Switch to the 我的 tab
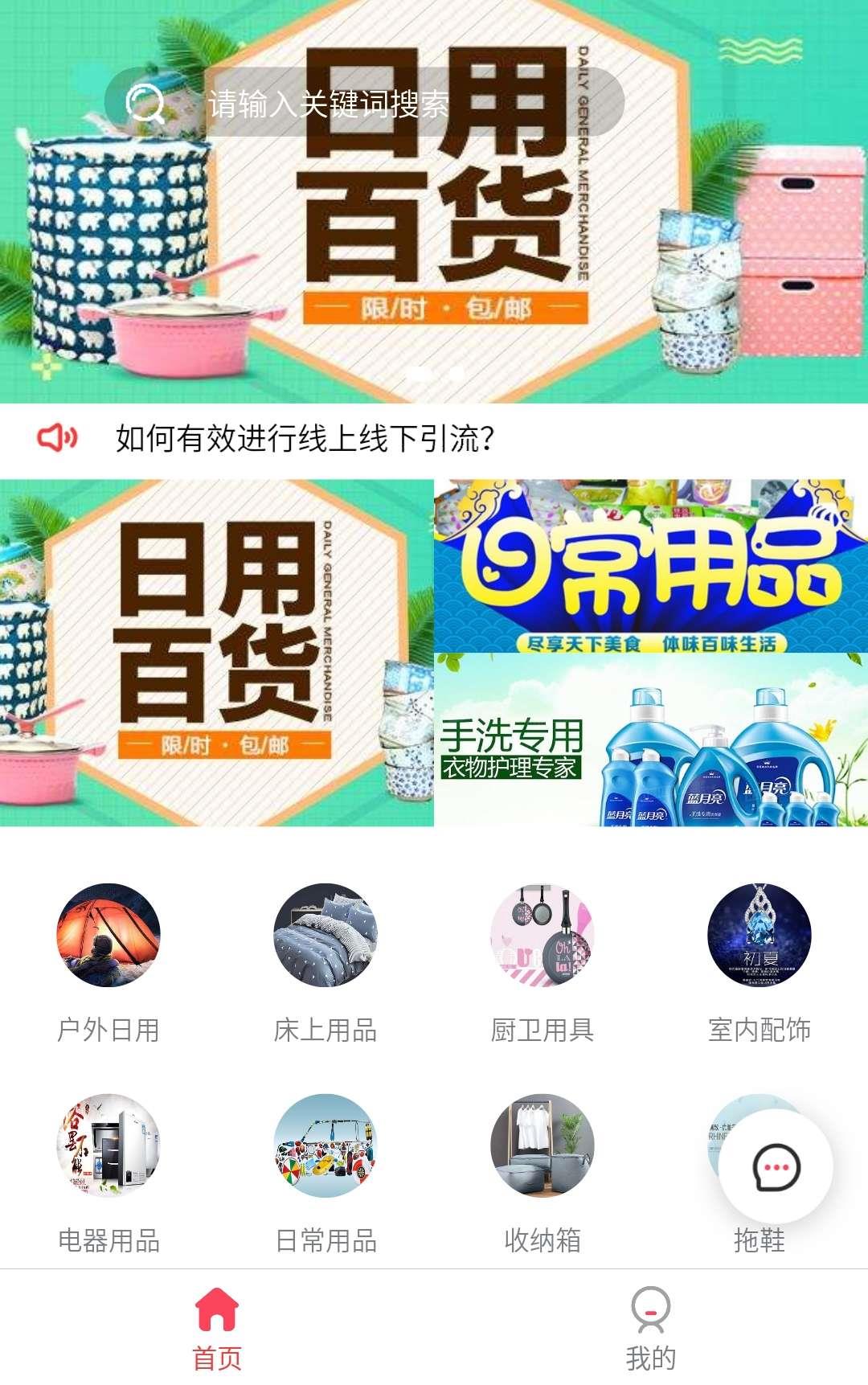868x1385 pixels. 651,1329
